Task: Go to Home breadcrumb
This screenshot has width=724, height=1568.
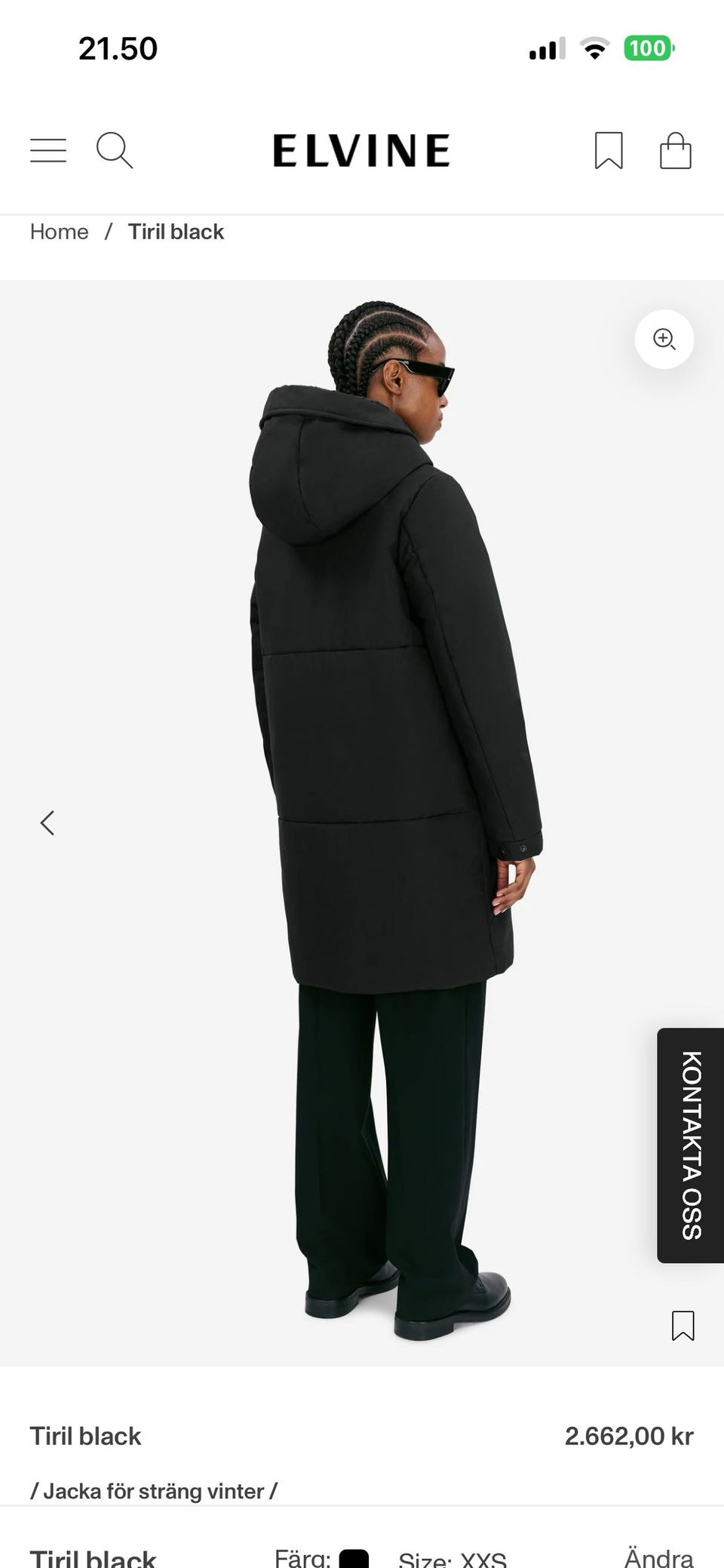Action: 59,232
